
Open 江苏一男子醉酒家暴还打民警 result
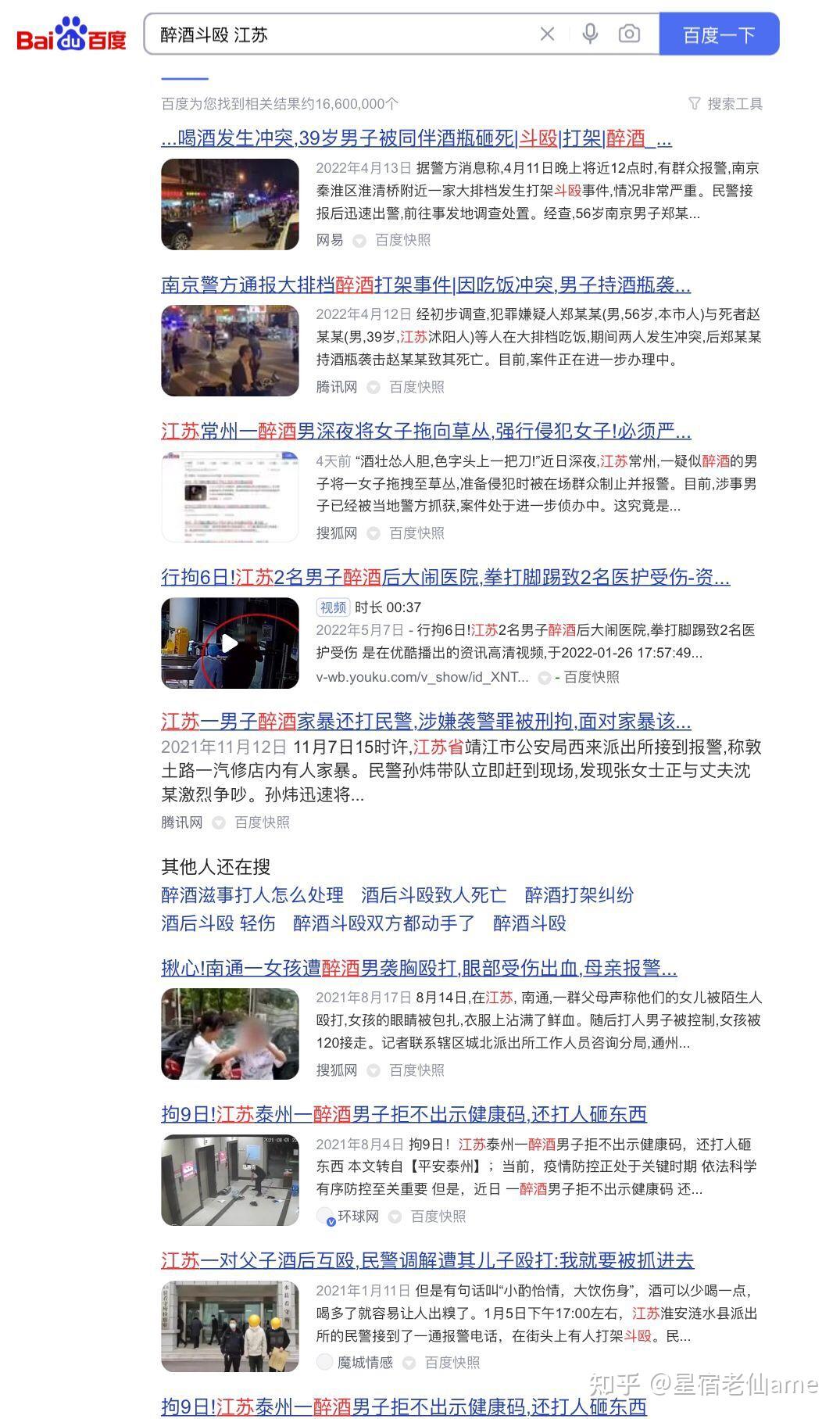click(425, 722)
